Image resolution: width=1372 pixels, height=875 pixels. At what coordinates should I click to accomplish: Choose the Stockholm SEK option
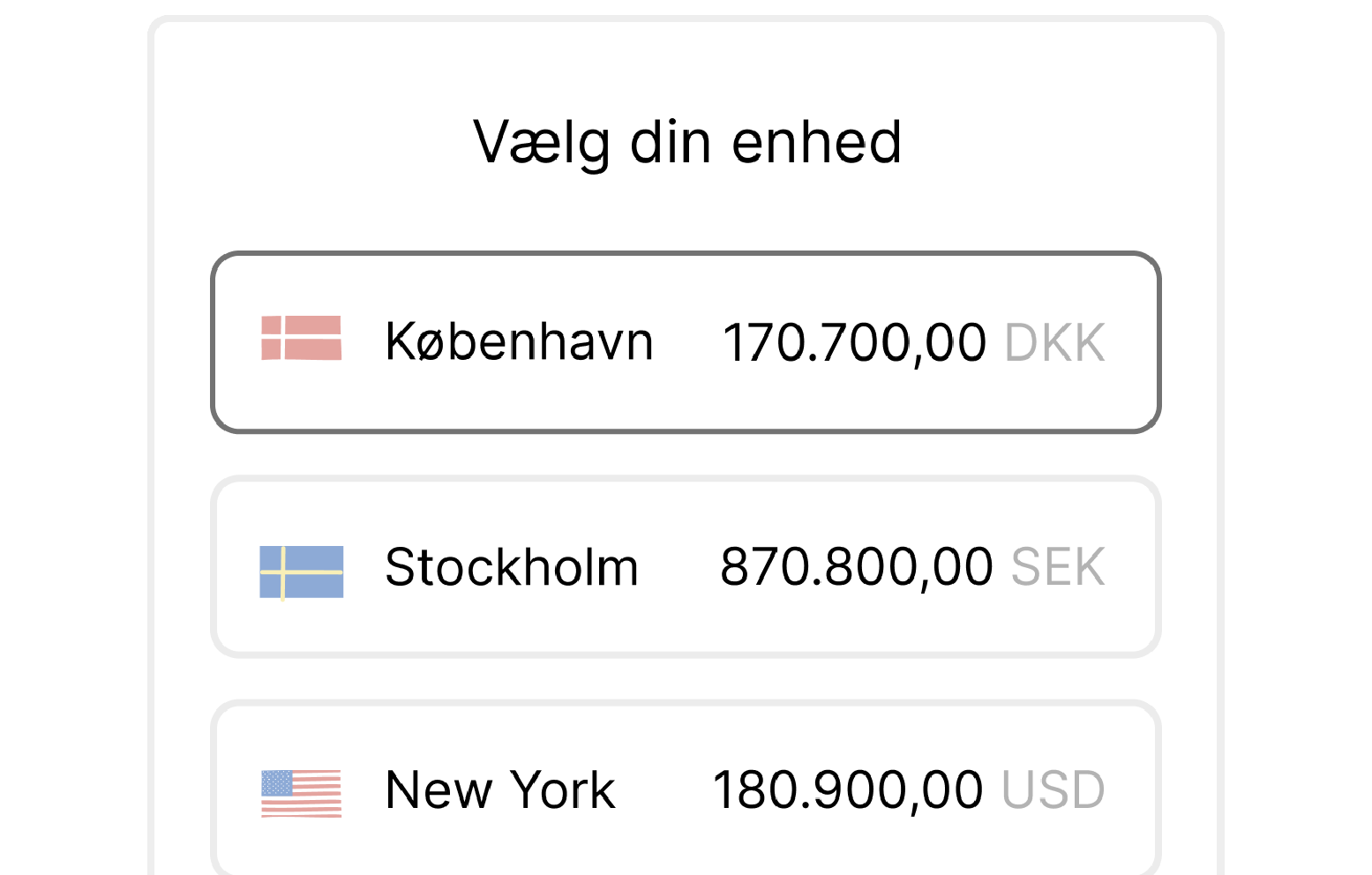pos(685,567)
